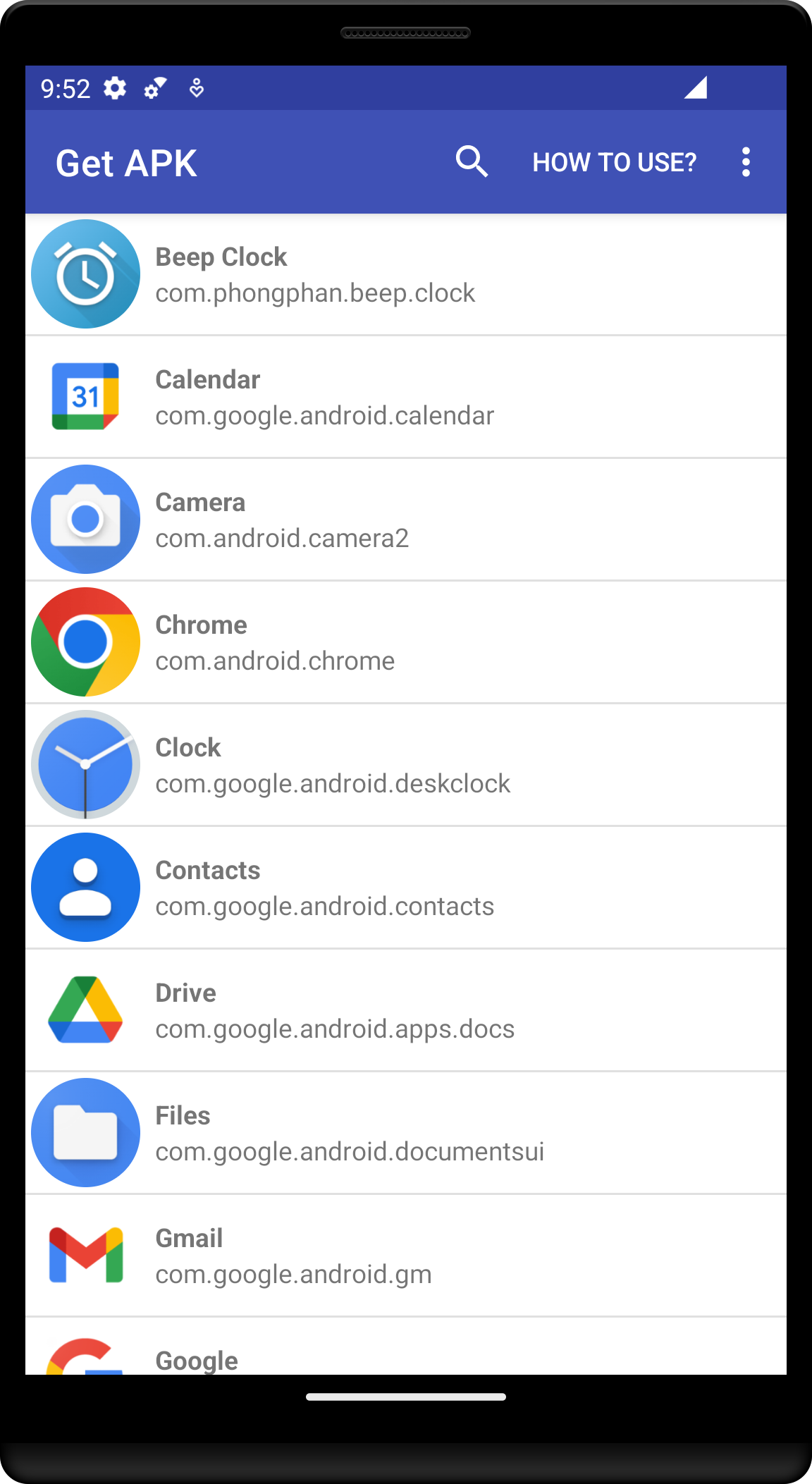Image resolution: width=812 pixels, height=1484 pixels.
Task: Tap the Files folder icon
Action: [x=85, y=1132]
